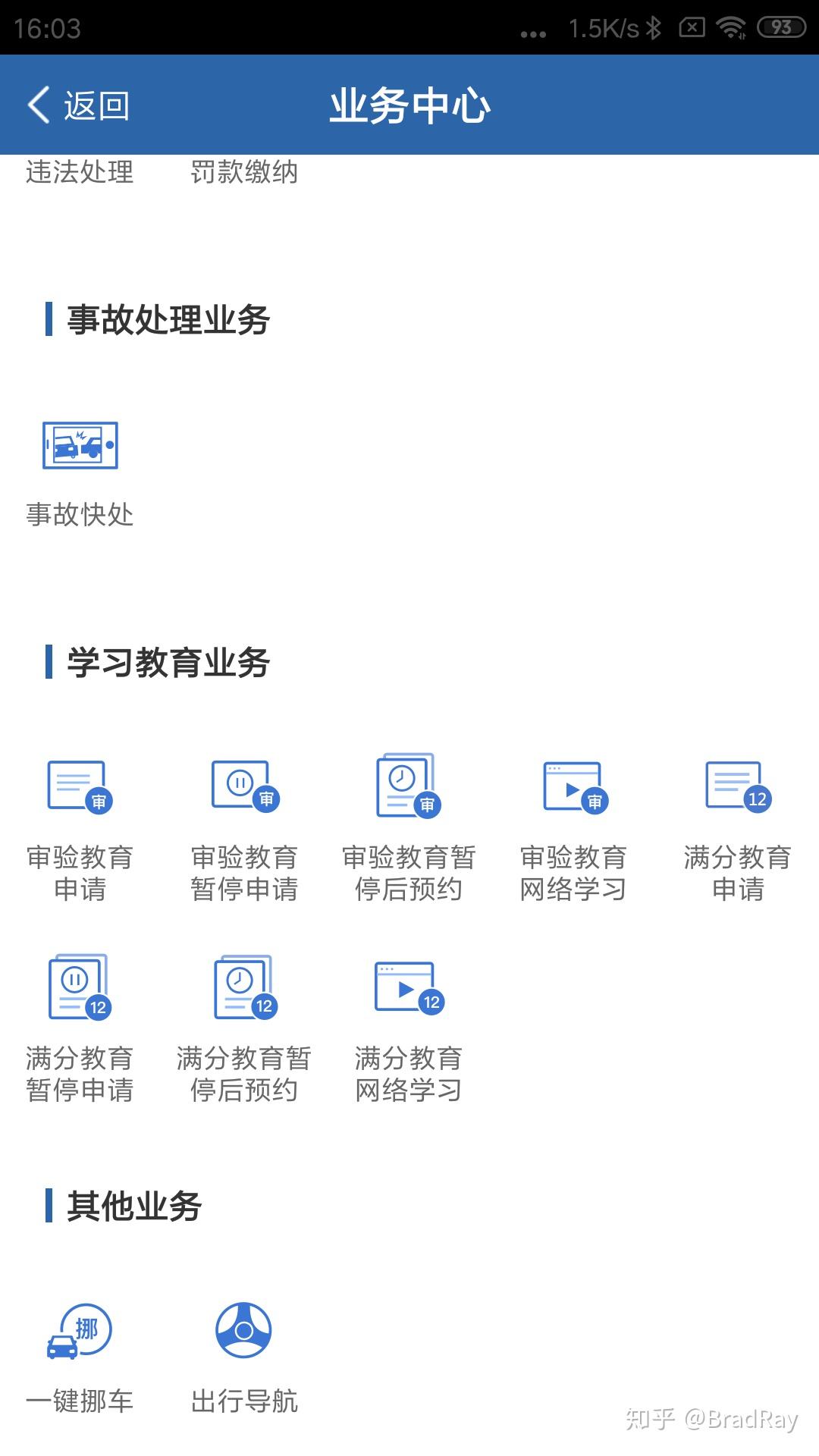The height and width of the screenshot is (1456, 819).
Task: Start 审验教育网络学习
Action: click(x=573, y=827)
